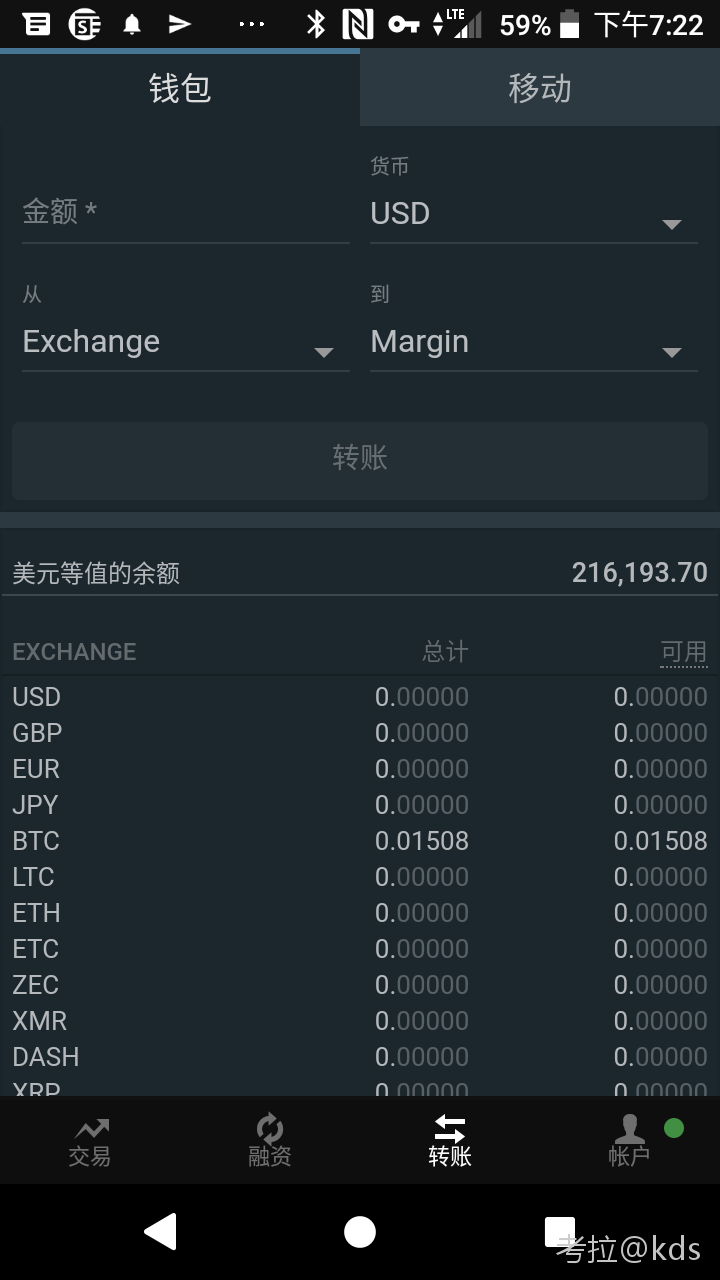Open the 到 Margin destination dropdown
Viewport: 720px width, 1280px height.
coord(532,341)
